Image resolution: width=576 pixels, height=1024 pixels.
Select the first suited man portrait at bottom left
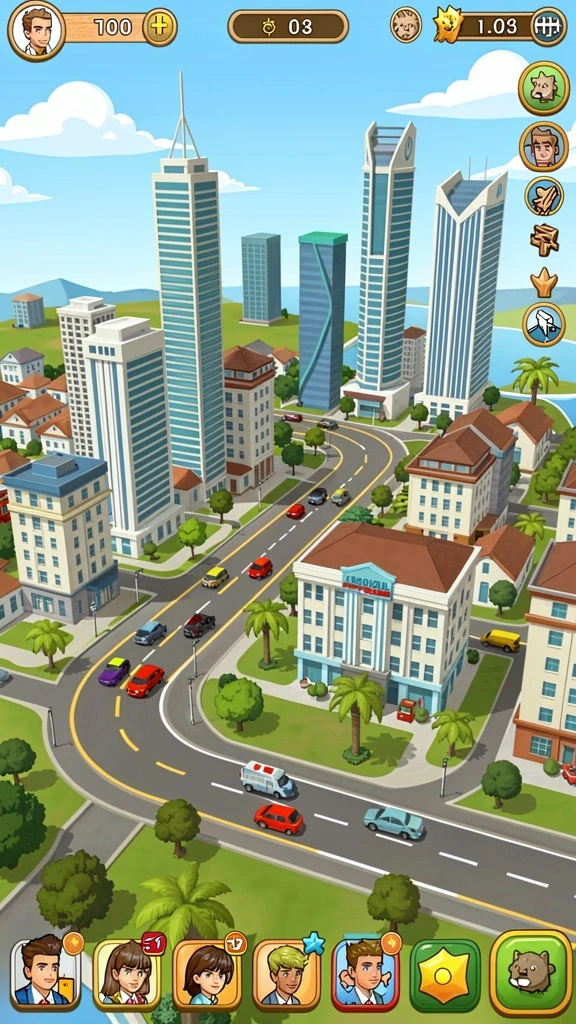pos(45,974)
